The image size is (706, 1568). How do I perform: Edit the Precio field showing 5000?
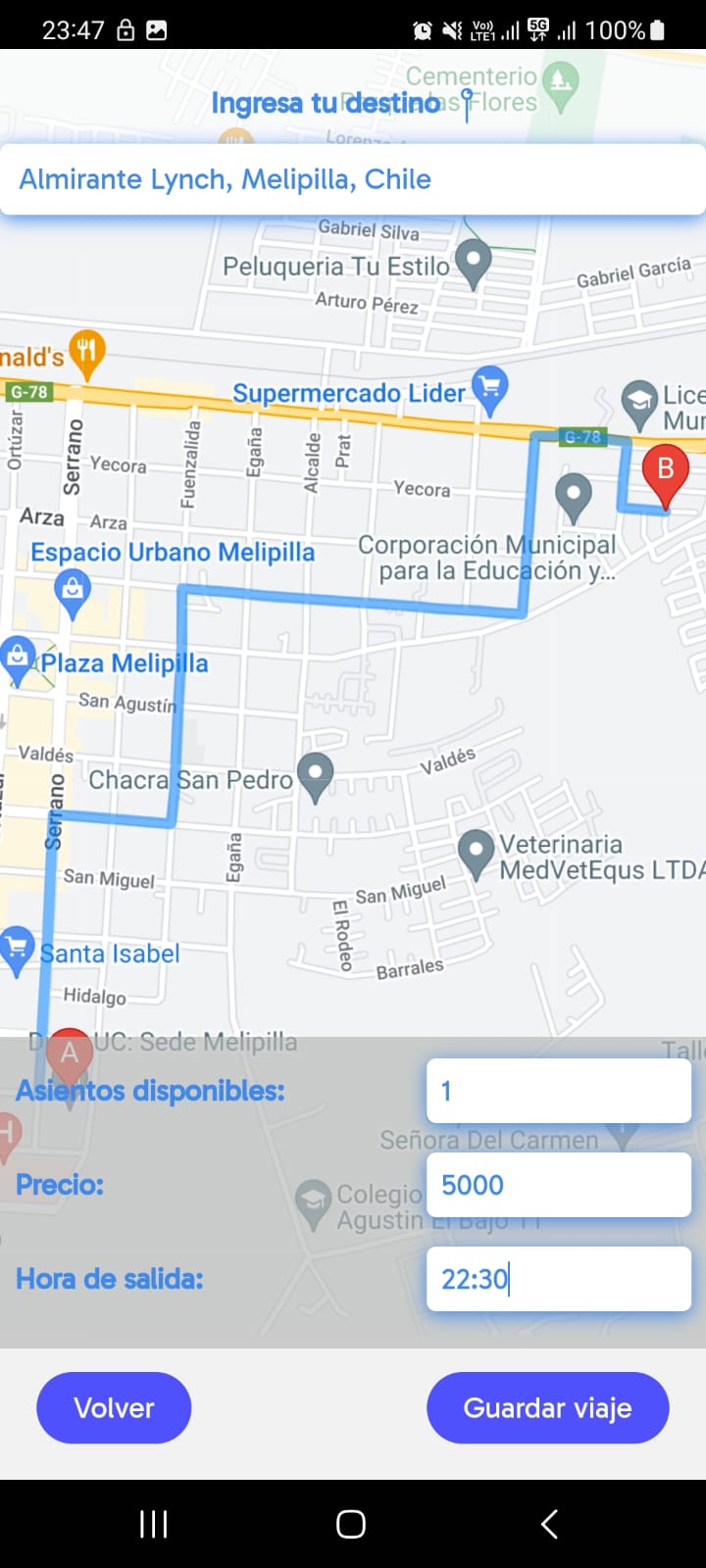[x=558, y=1185]
